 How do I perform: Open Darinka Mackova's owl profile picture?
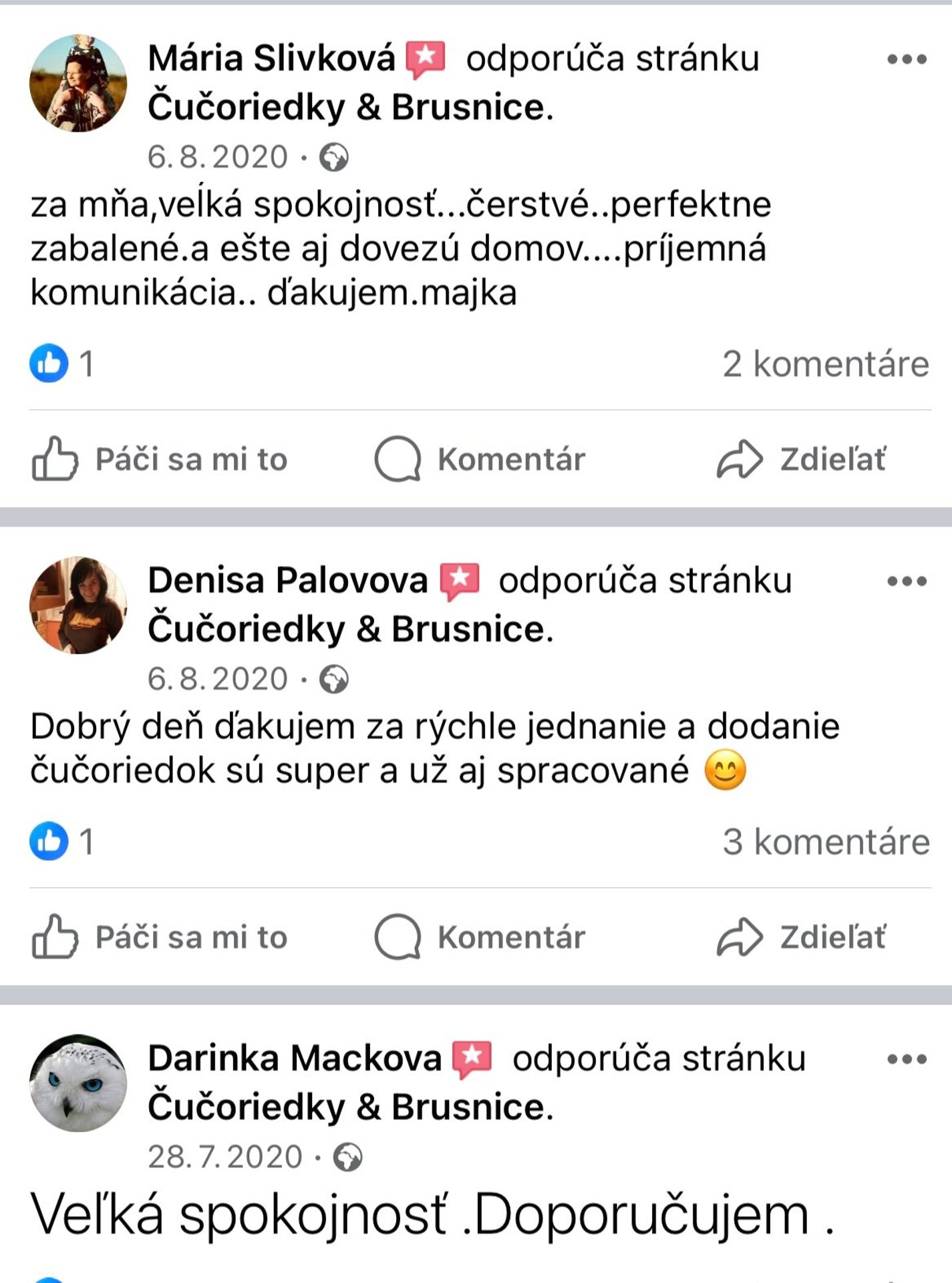coord(78,1083)
